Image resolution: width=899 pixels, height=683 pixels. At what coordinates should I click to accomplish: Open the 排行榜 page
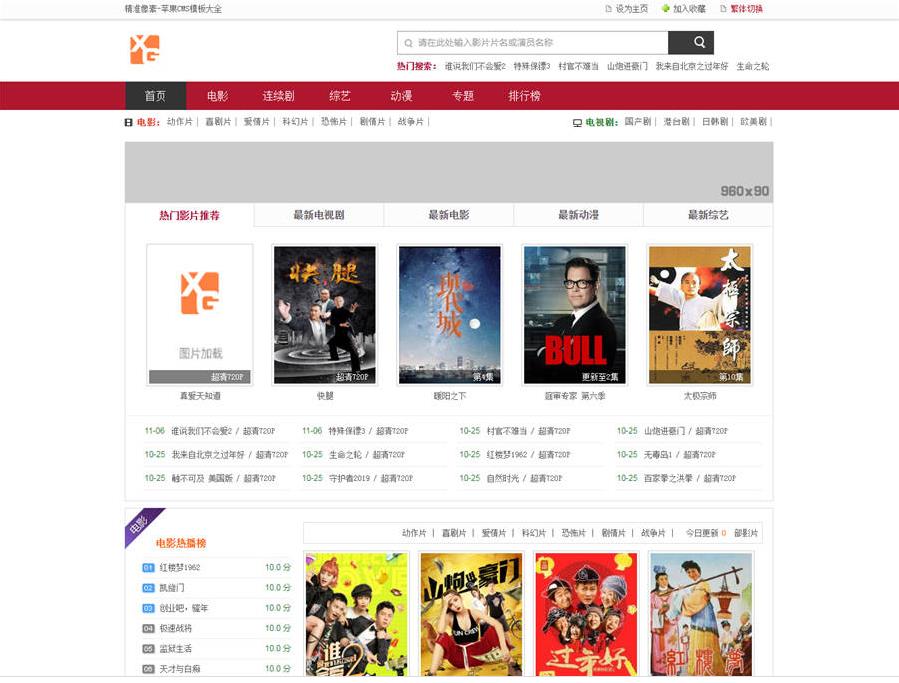524,96
